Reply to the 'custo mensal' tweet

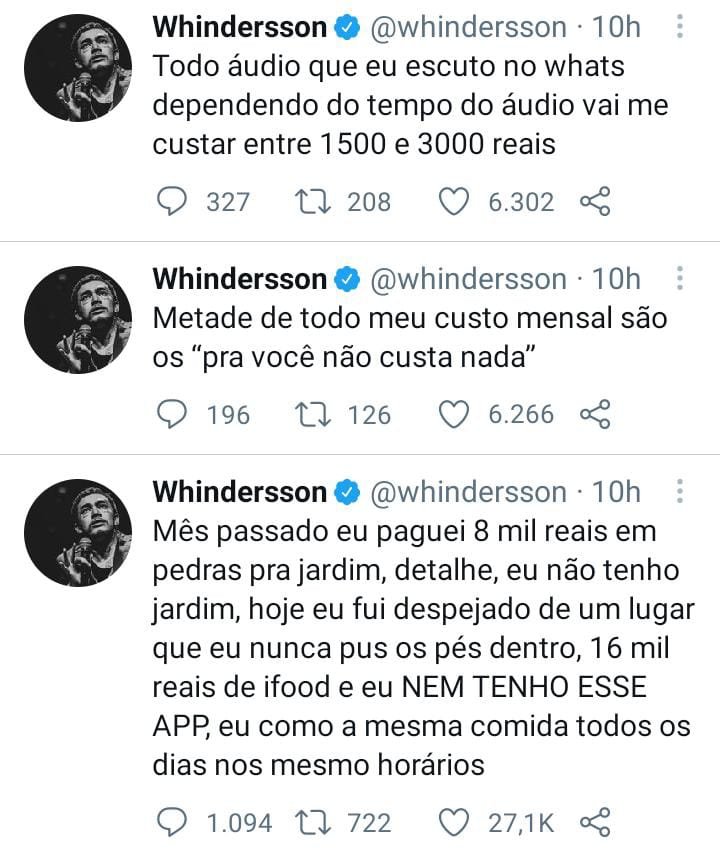174,414
